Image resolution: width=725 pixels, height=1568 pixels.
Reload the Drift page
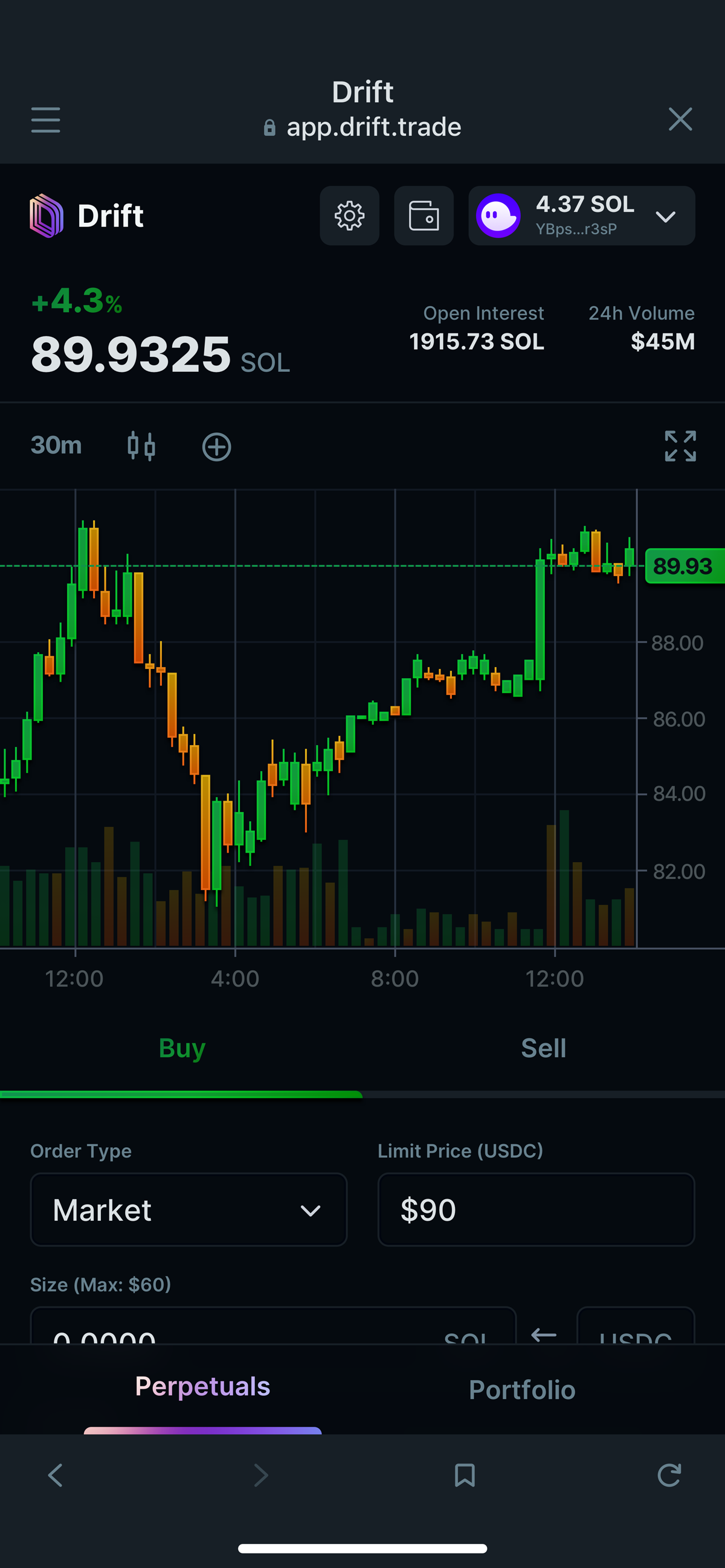pyautogui.click(x=669, y=1476)
